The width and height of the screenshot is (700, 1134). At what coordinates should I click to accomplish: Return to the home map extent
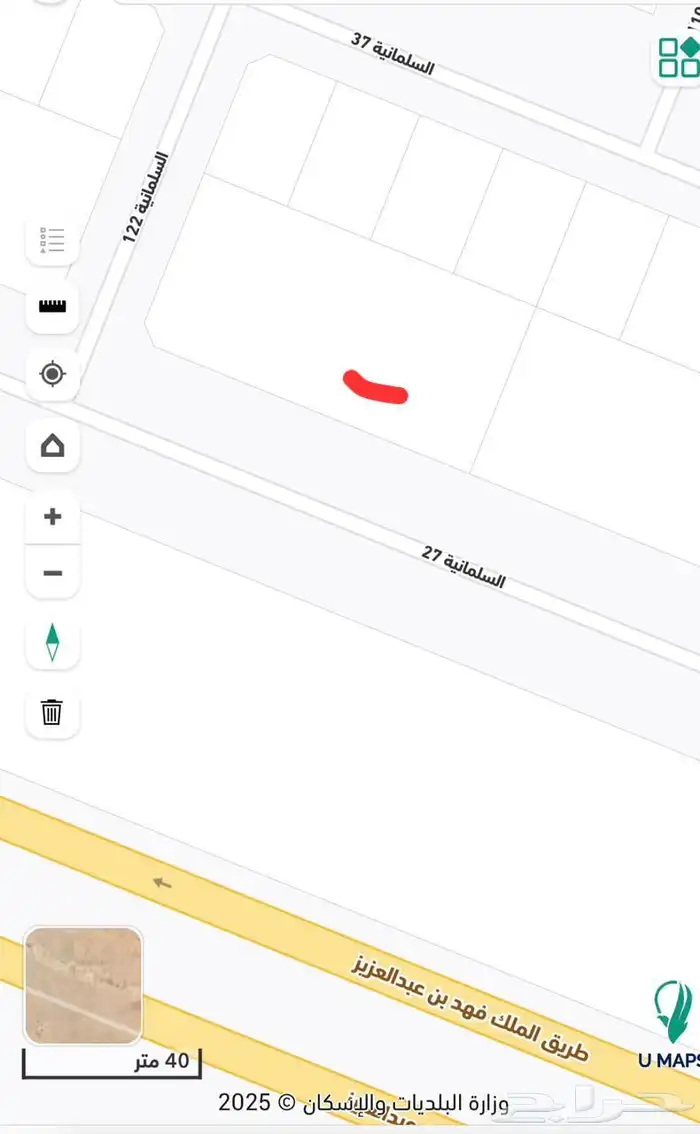(52, 445)
